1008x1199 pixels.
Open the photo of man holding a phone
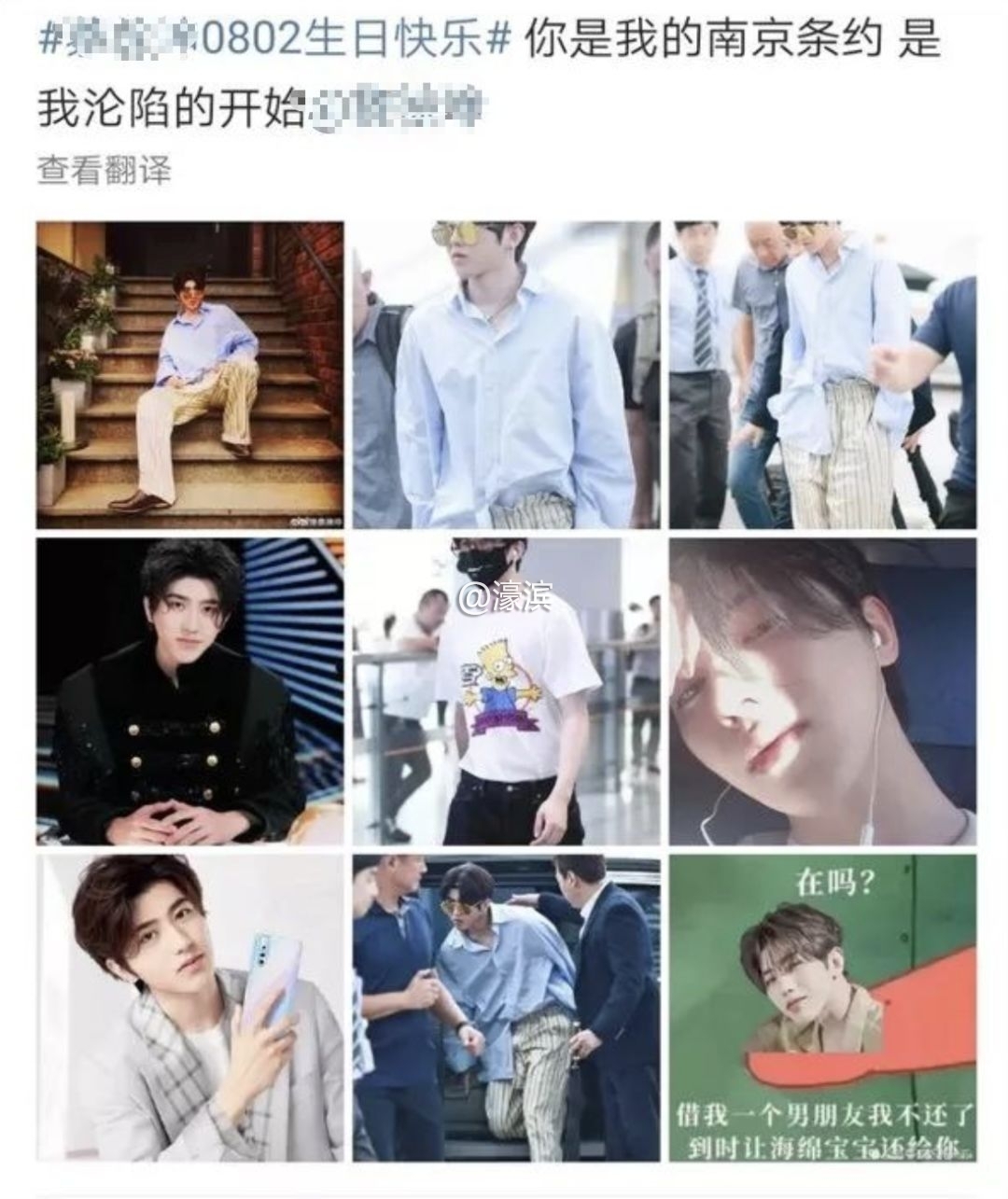(190, 1008)
